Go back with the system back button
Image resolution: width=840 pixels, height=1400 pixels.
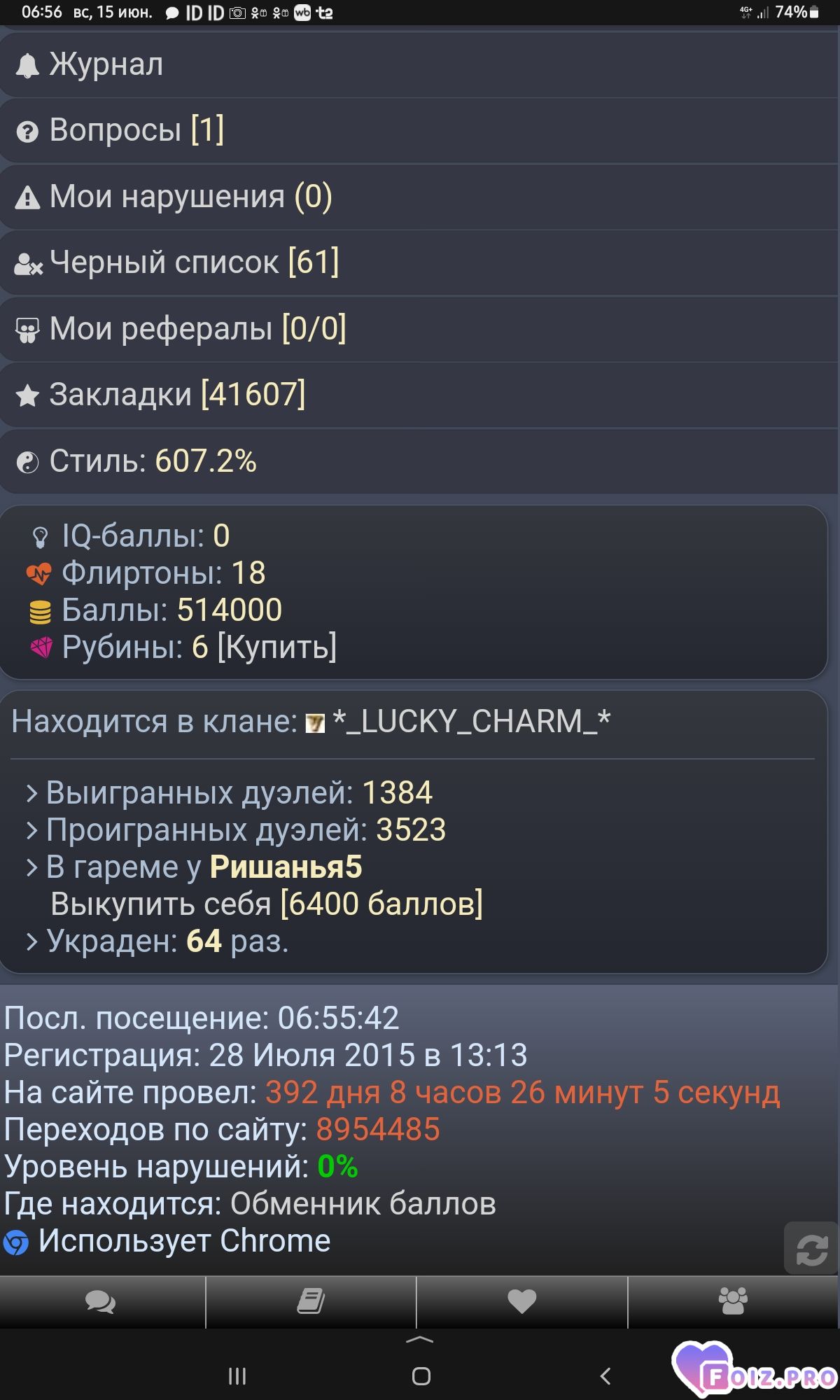[605, 1376]
